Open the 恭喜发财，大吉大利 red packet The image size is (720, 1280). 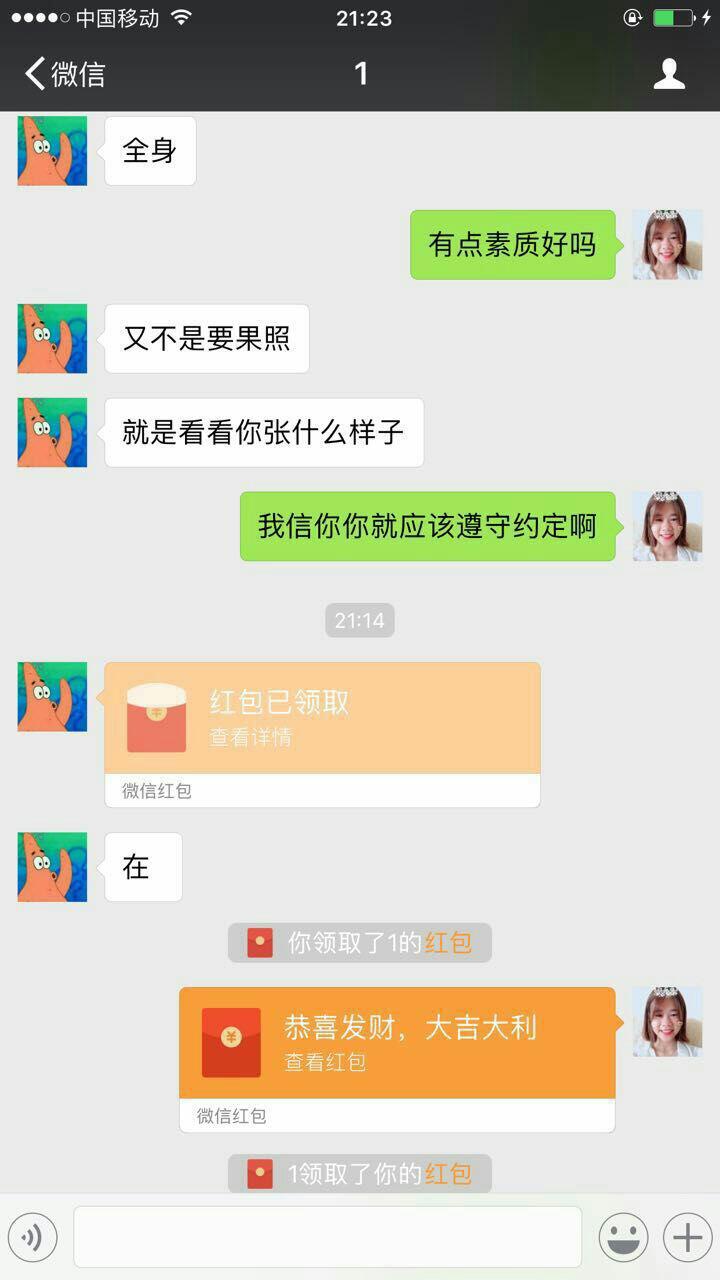[x=397, y=1059]
